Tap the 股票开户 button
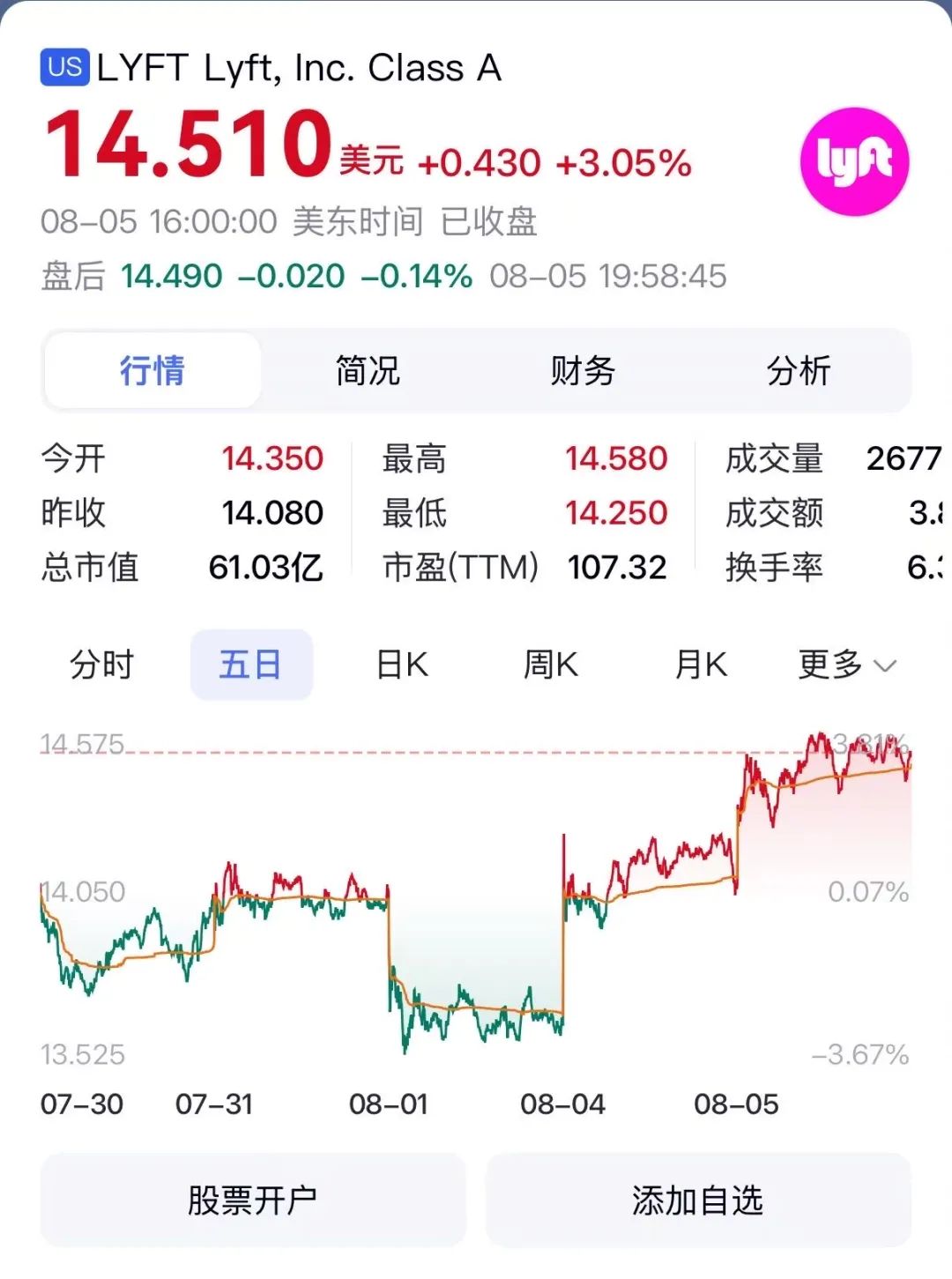 (x=253, y=1200)
